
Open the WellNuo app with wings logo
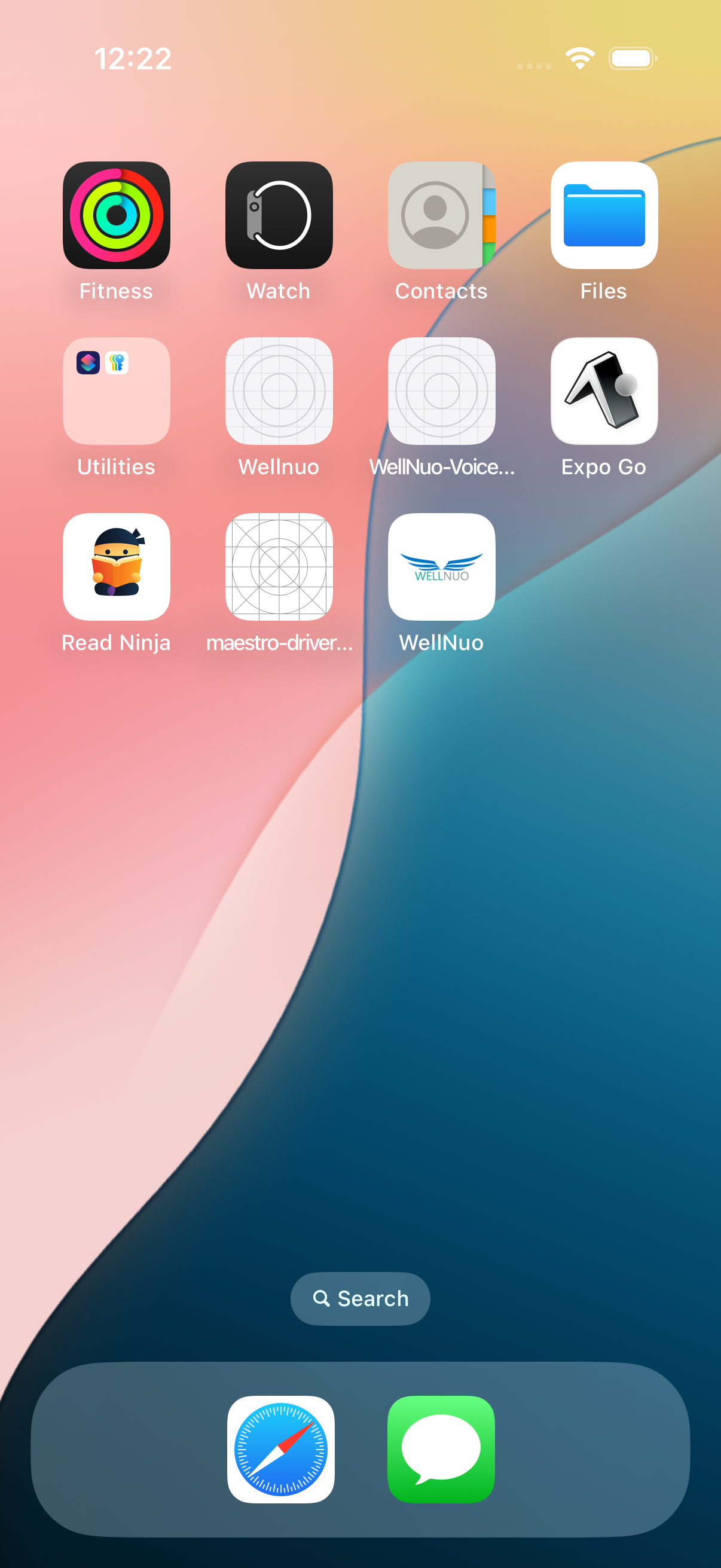point(441,567)
